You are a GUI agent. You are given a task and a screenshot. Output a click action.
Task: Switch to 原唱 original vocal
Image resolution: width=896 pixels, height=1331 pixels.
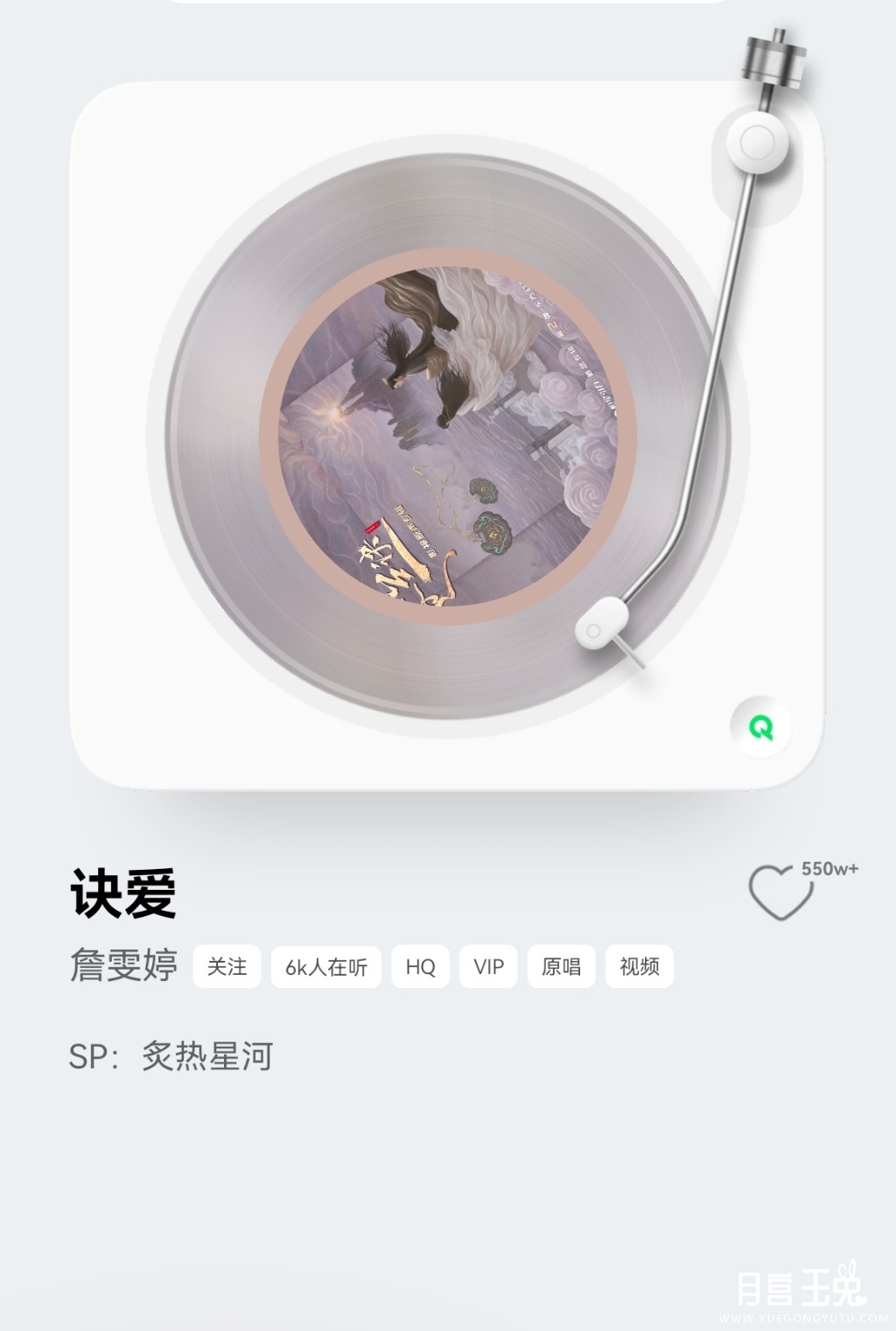561,967
